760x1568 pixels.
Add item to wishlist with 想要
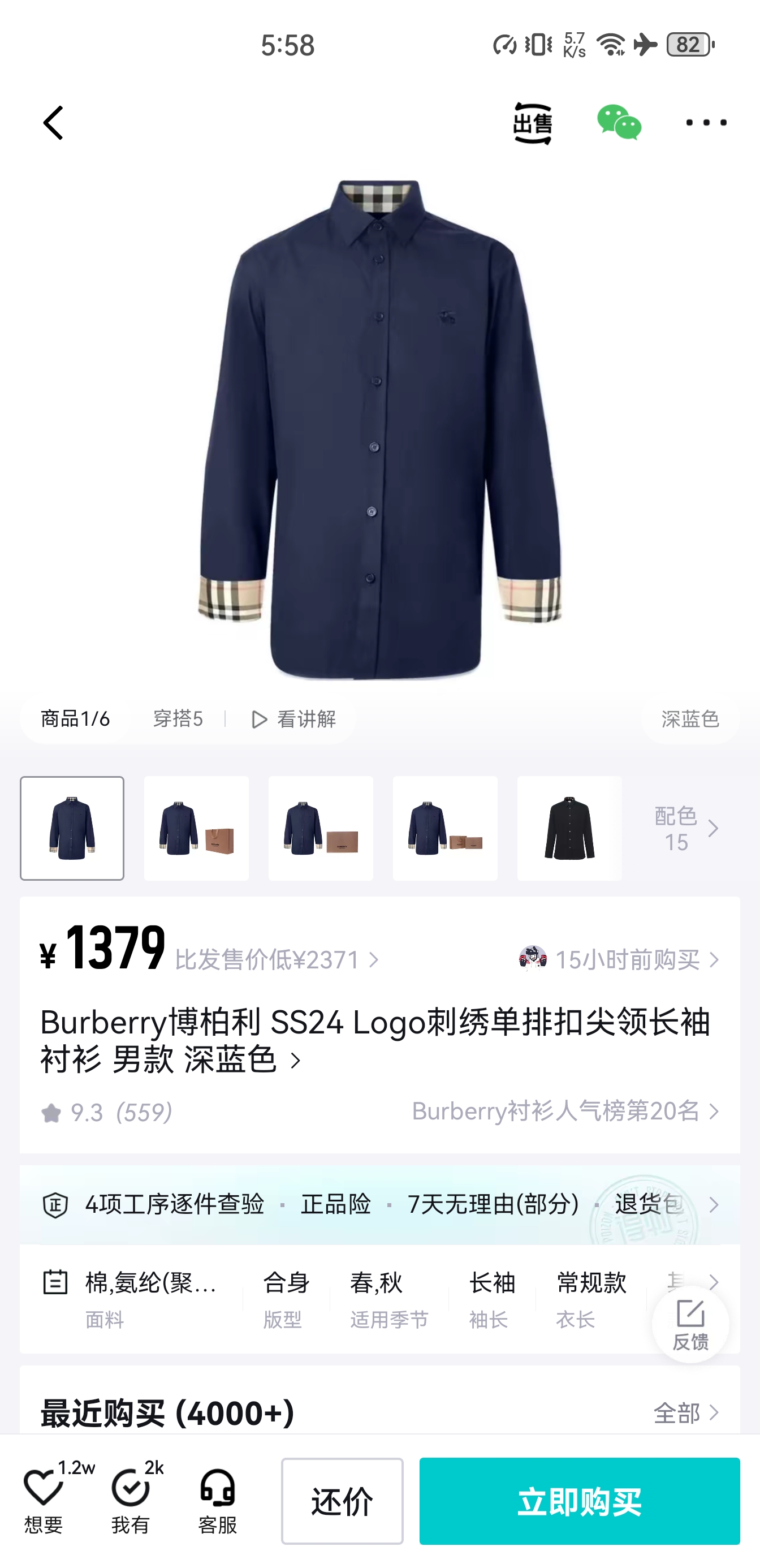pyautogui.click(x=44, y=1501)
